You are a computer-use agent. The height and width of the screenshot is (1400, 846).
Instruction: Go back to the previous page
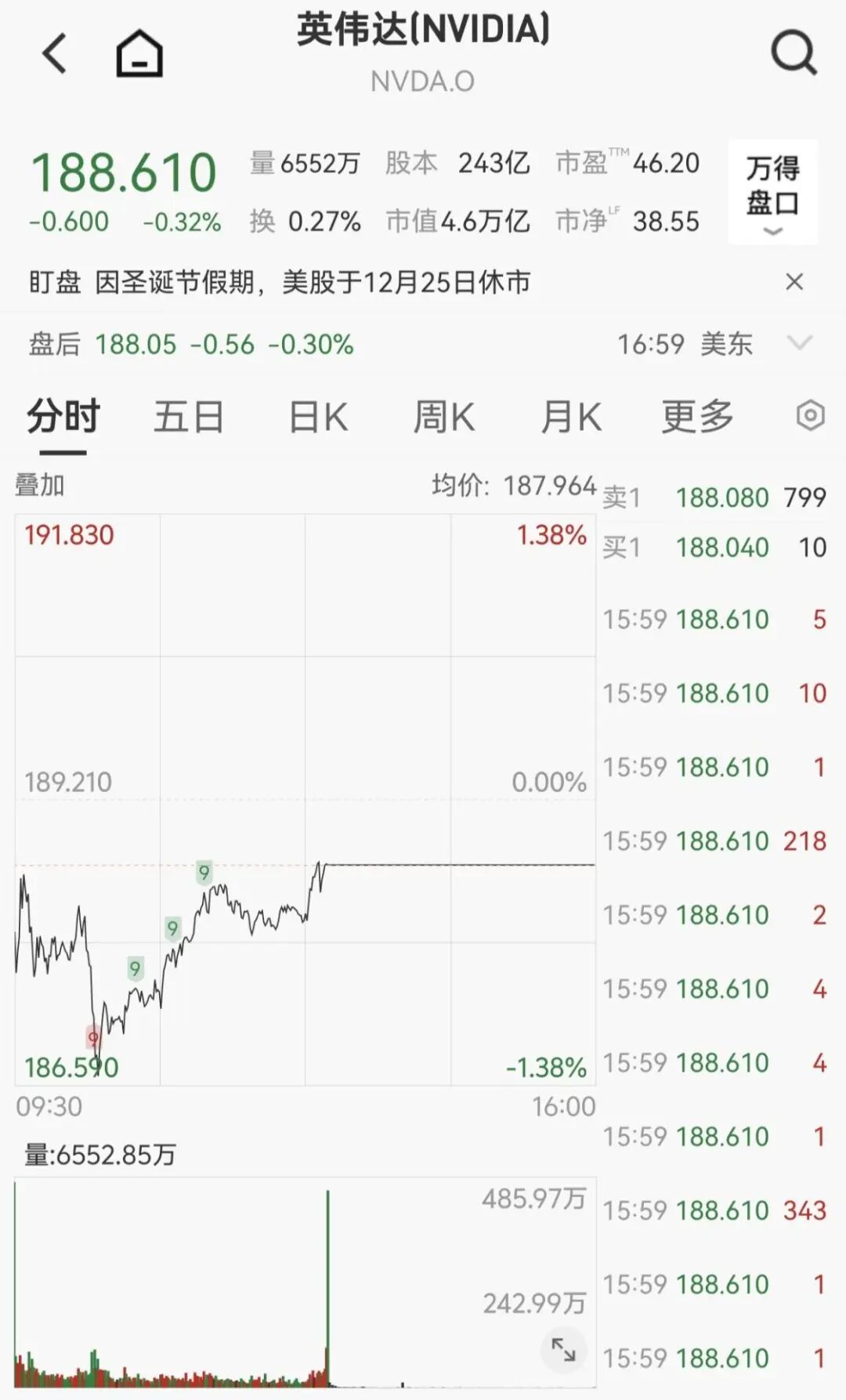tap(55, 53)
